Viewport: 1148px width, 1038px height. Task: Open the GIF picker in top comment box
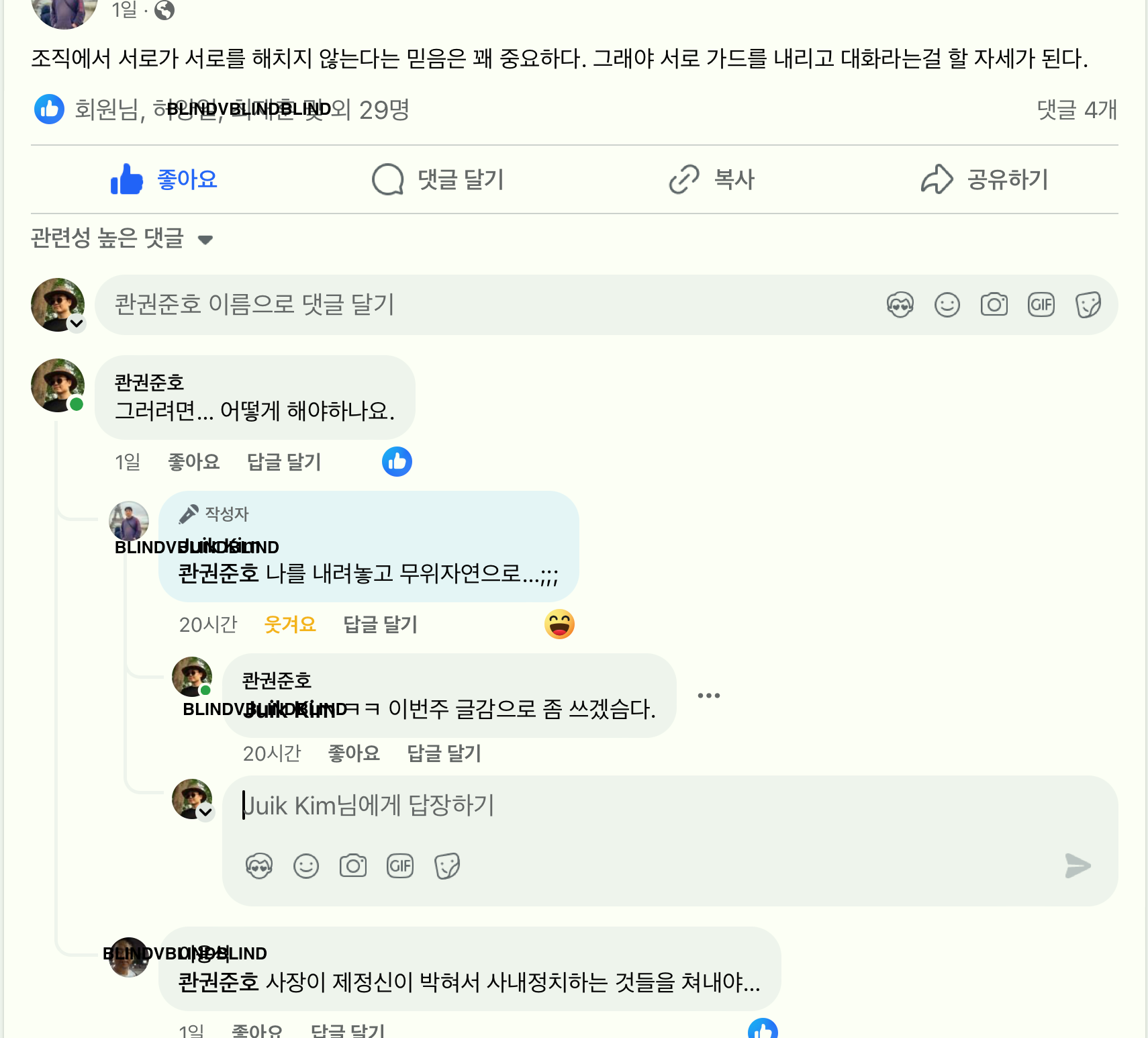coord(1041,305)
